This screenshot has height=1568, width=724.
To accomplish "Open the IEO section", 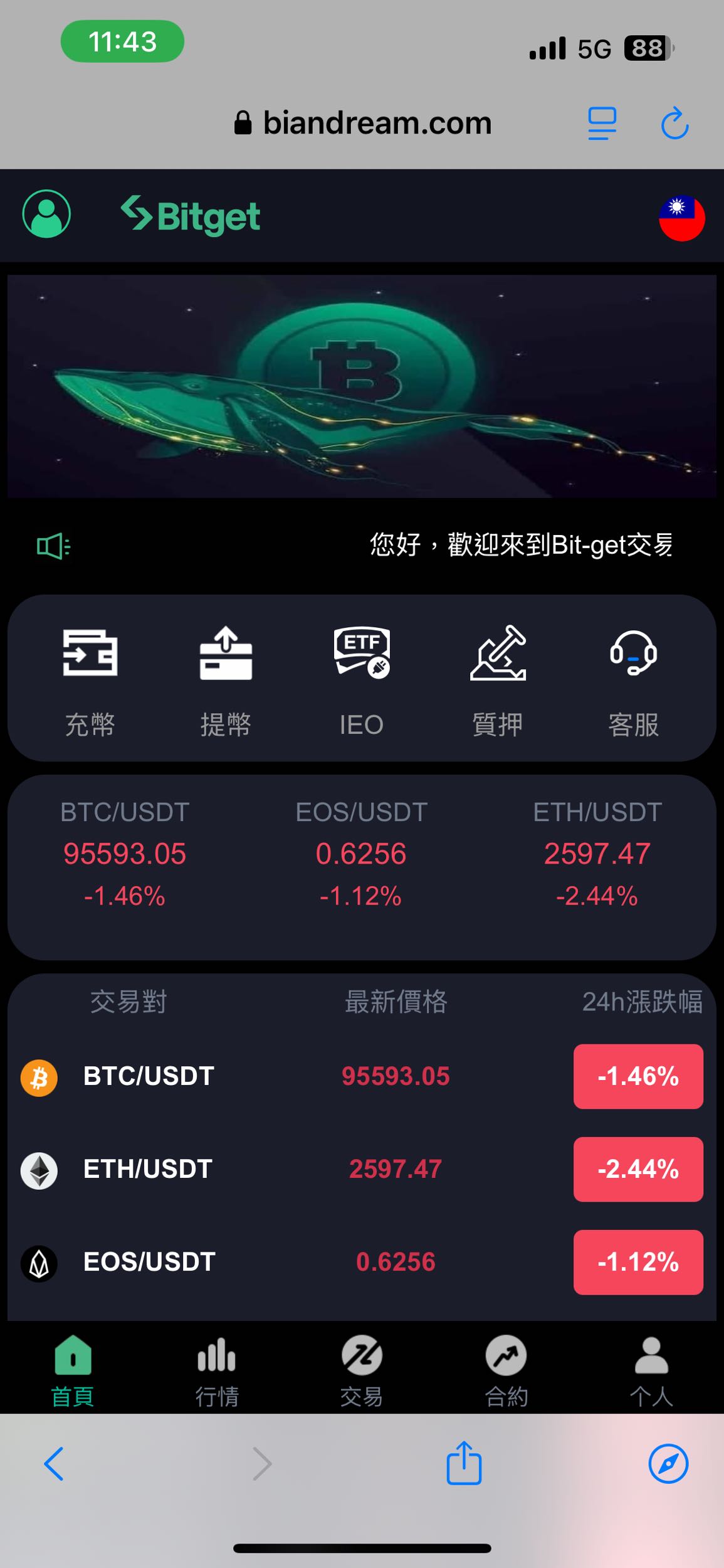I will (362, 684).
